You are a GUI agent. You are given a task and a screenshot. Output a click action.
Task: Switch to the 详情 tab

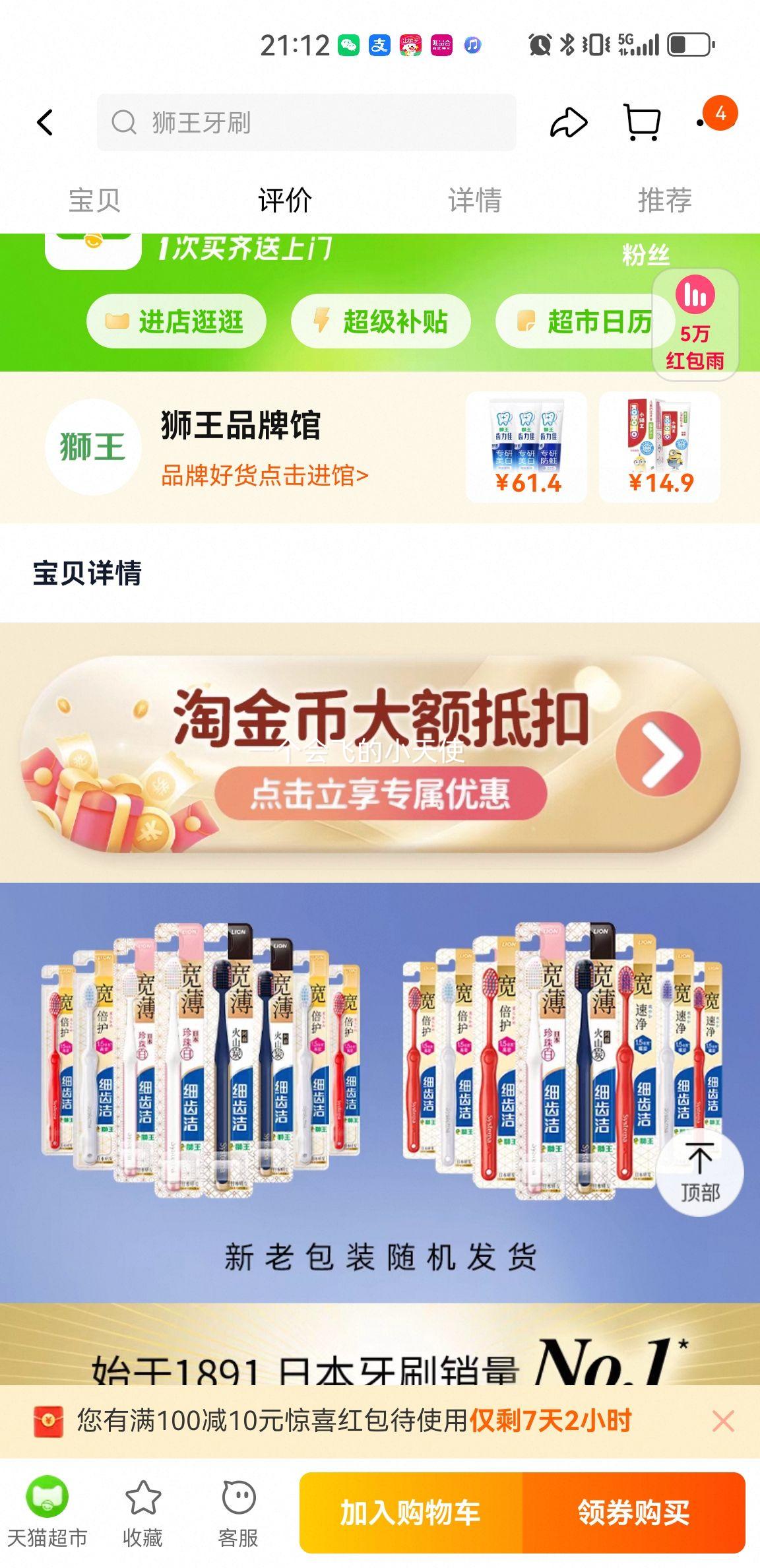point(475,200)
